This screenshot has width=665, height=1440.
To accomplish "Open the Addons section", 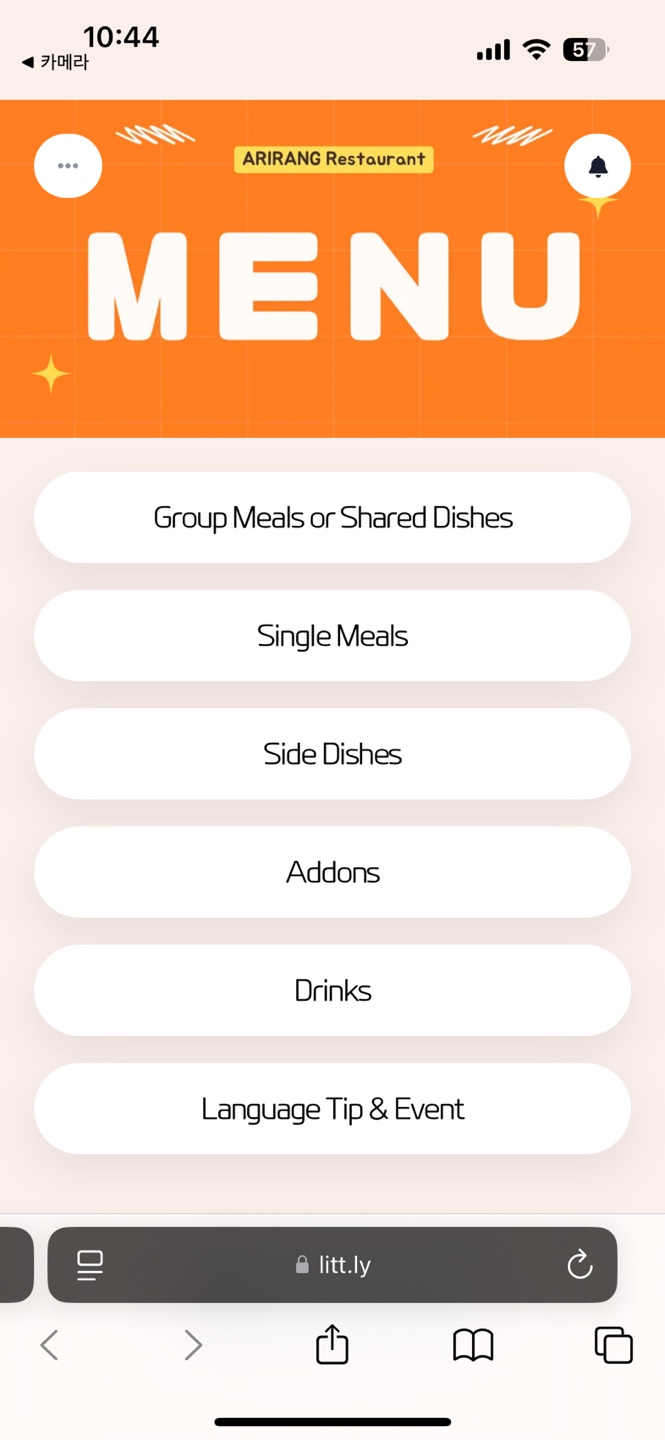I will [332, 872].
